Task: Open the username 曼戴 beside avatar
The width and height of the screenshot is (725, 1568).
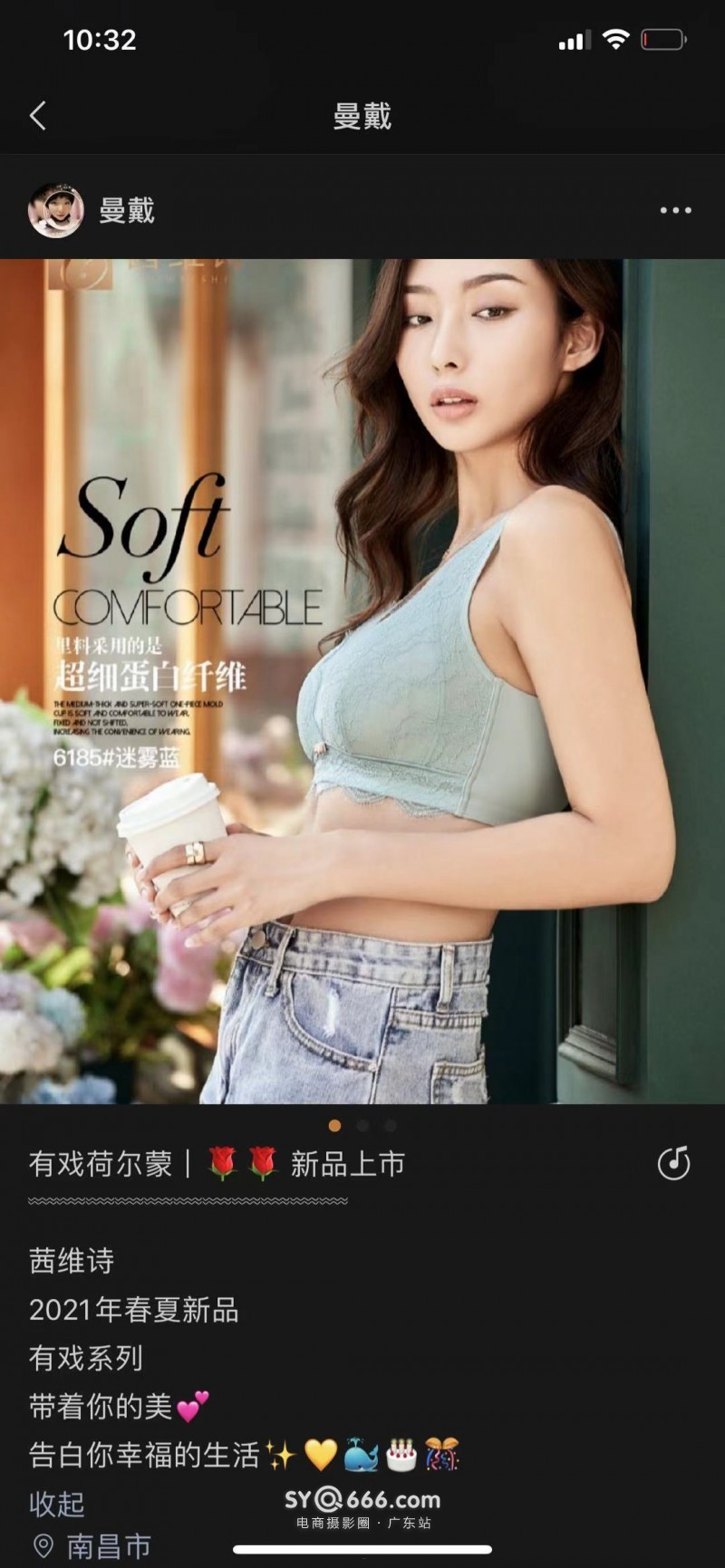Action: pos(127,210)
